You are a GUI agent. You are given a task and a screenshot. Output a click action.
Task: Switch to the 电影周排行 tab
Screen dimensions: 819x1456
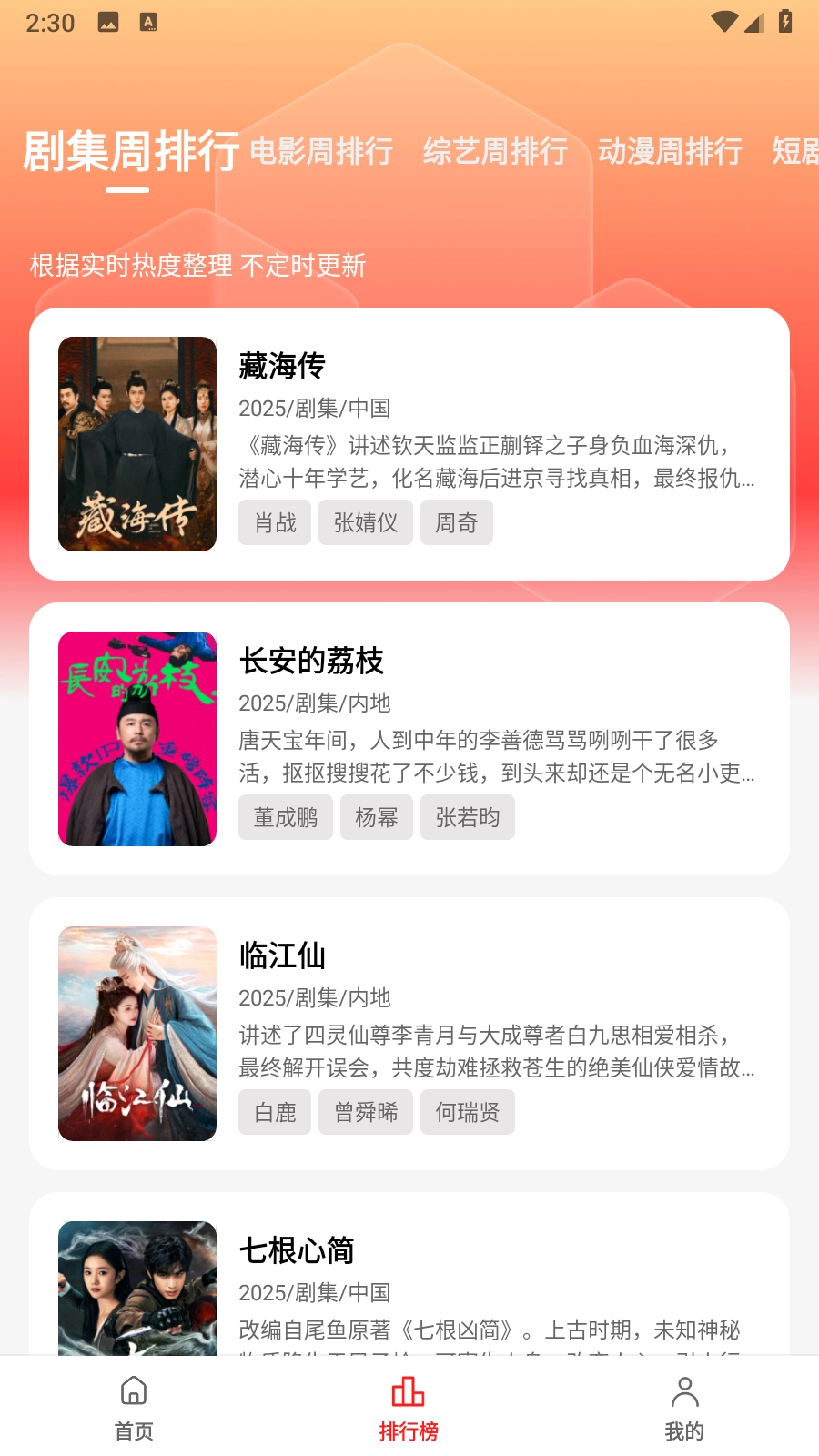(x=322, y=152)
